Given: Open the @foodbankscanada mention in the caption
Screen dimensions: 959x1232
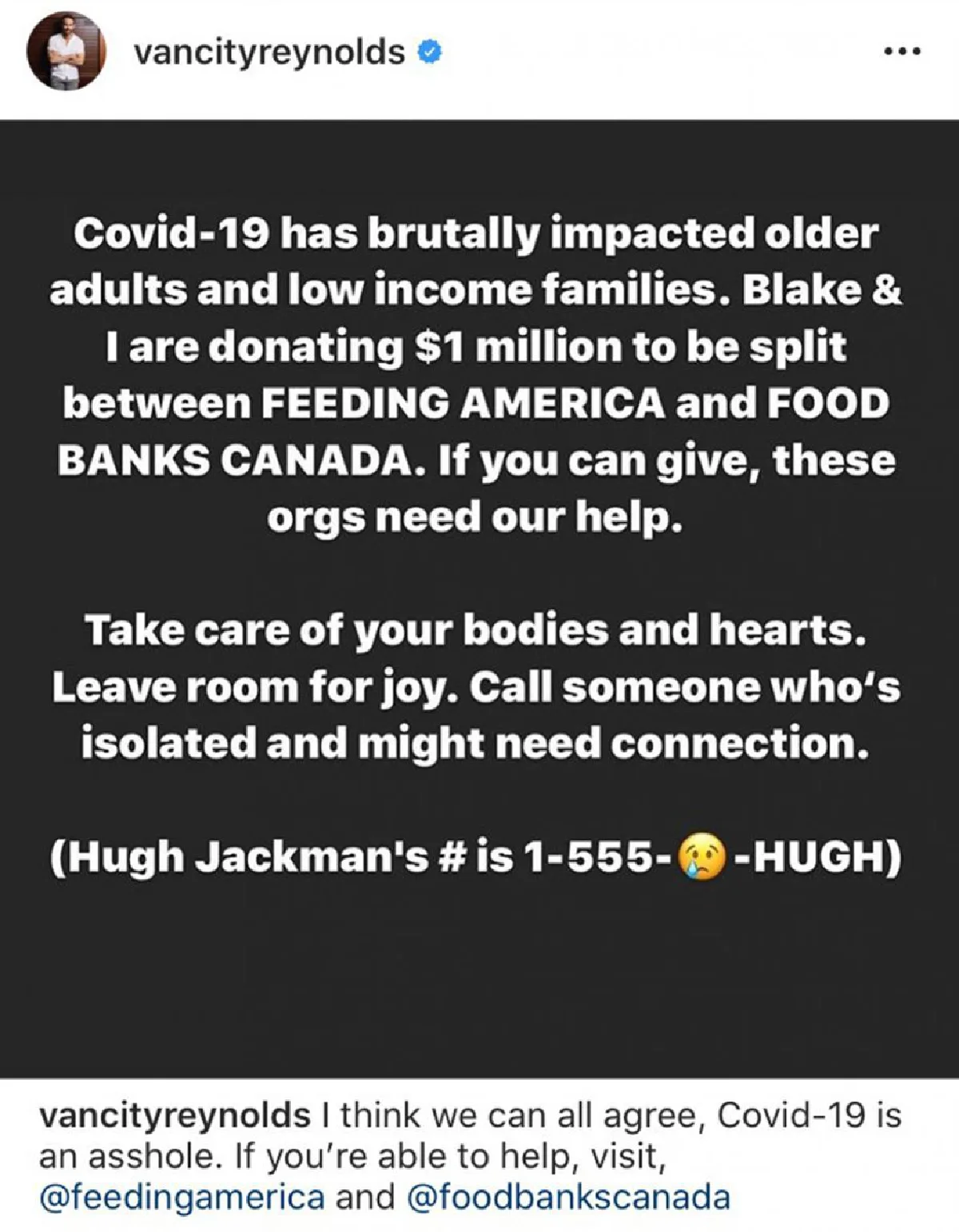Looking at the screenshot, I should (567, 1196).
